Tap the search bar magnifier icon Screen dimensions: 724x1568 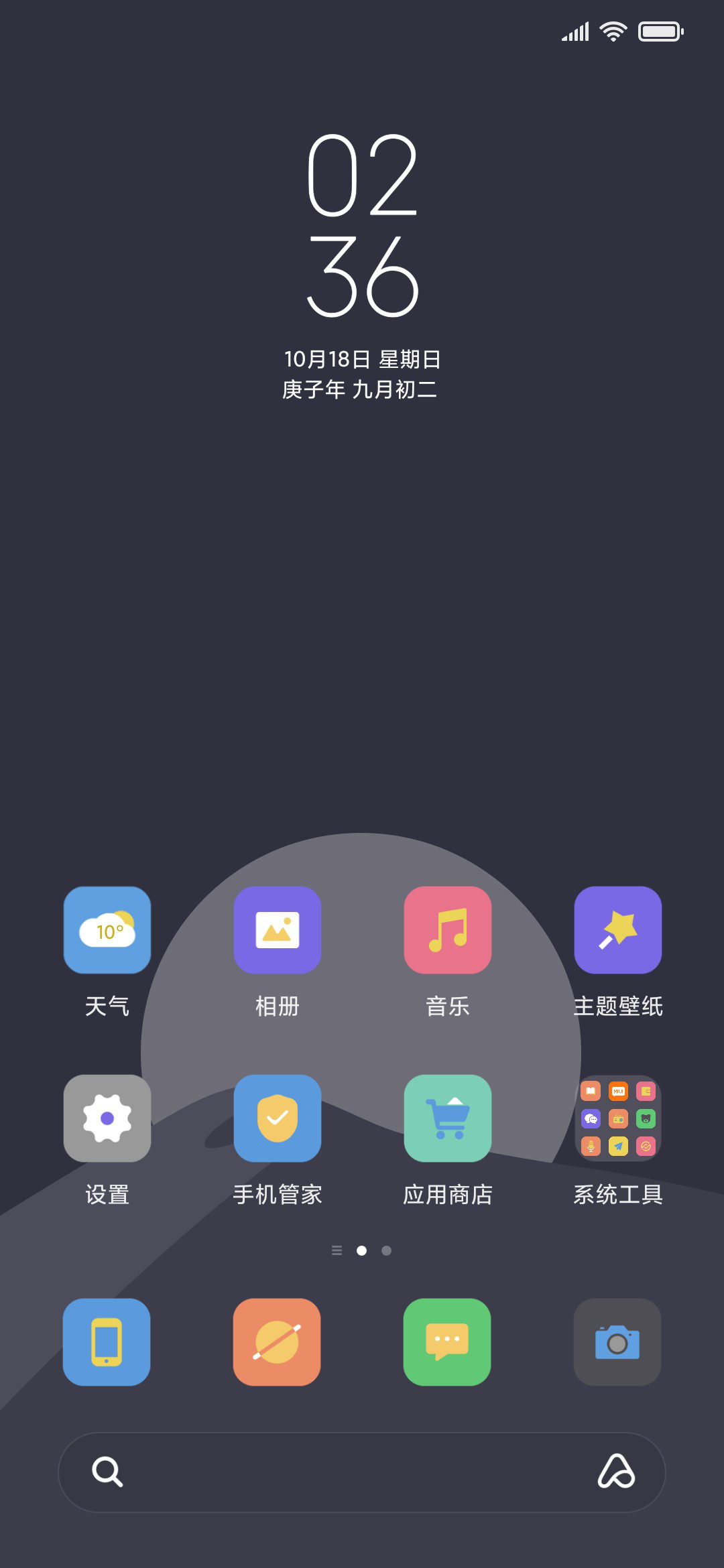coord(107,1472)
